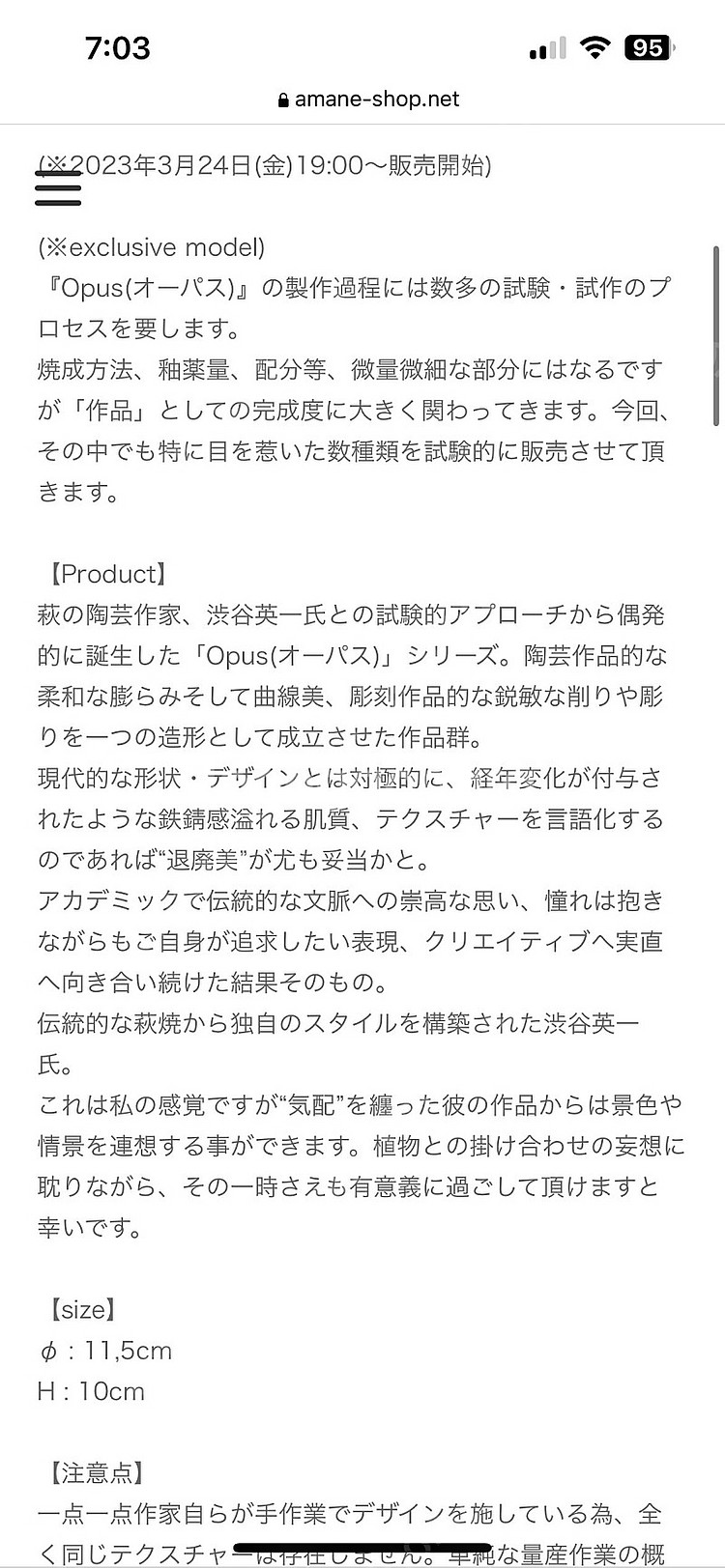Tap the amane-shop.net address bar

coord(367,99)
